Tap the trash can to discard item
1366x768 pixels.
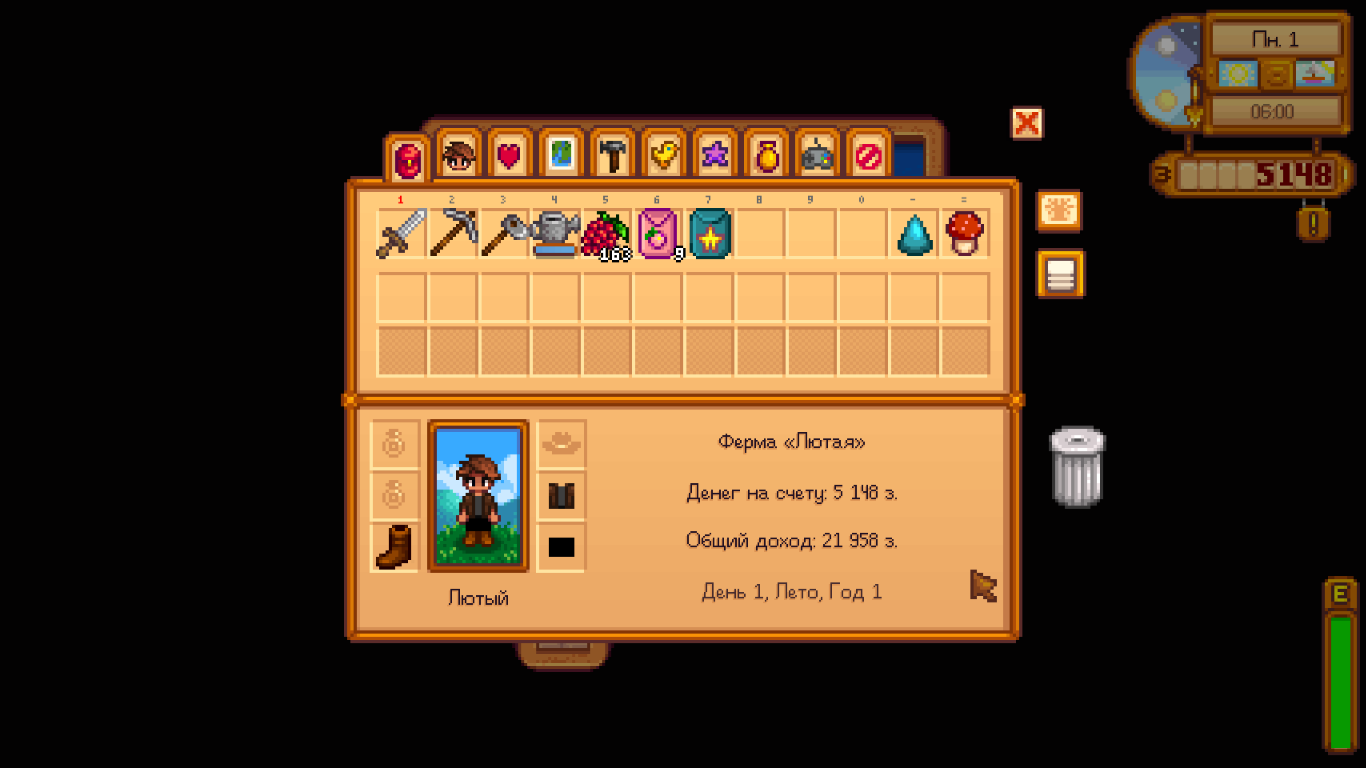coord(1077,467)
